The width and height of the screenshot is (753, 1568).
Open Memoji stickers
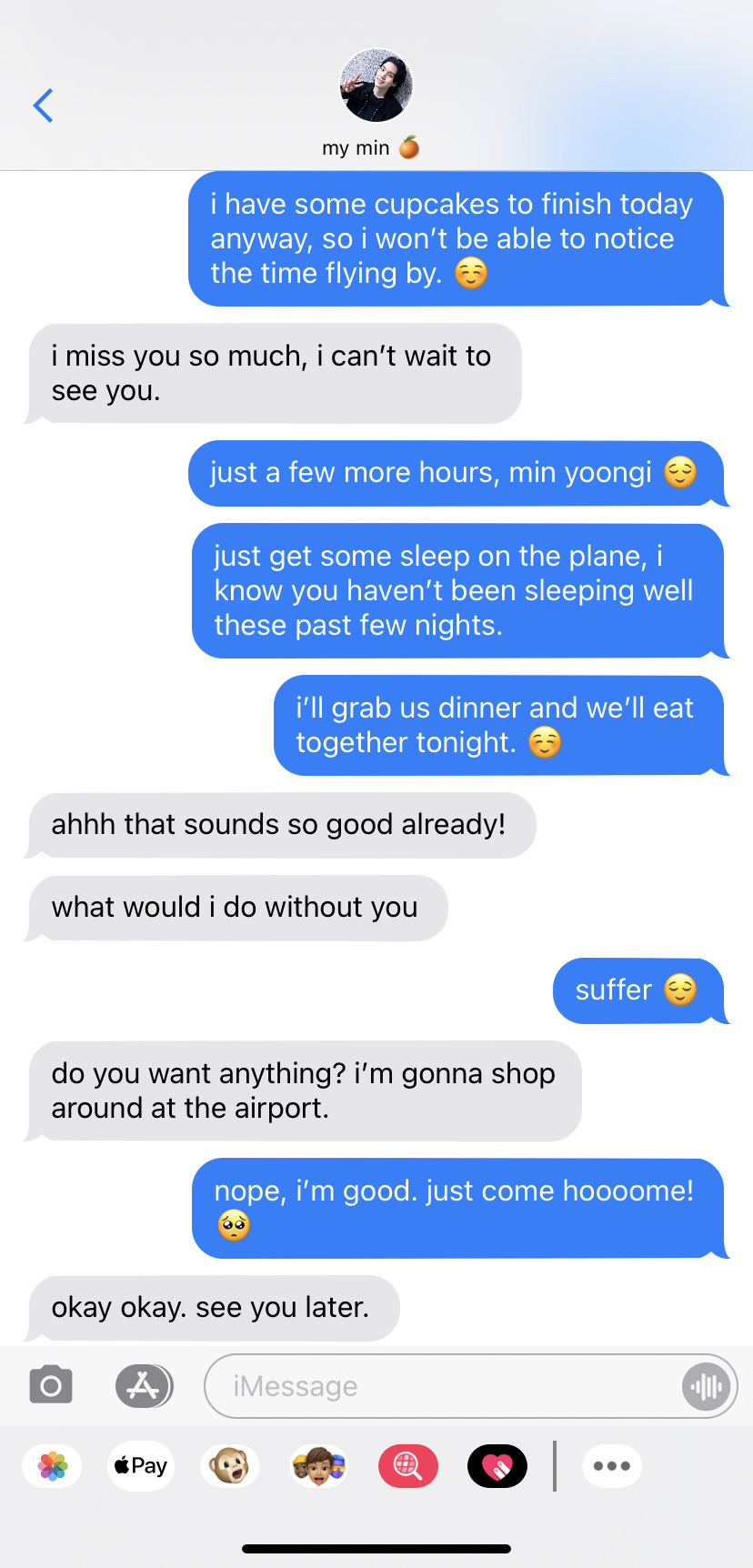point(318,1466)
